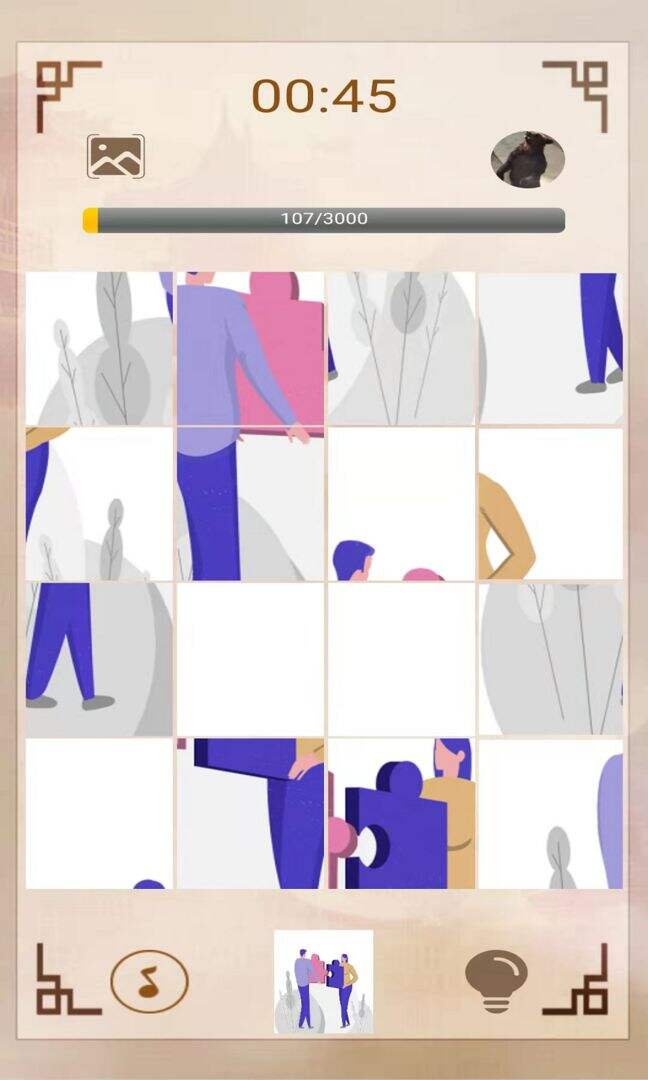Open the round player avatar

(527, 159)
